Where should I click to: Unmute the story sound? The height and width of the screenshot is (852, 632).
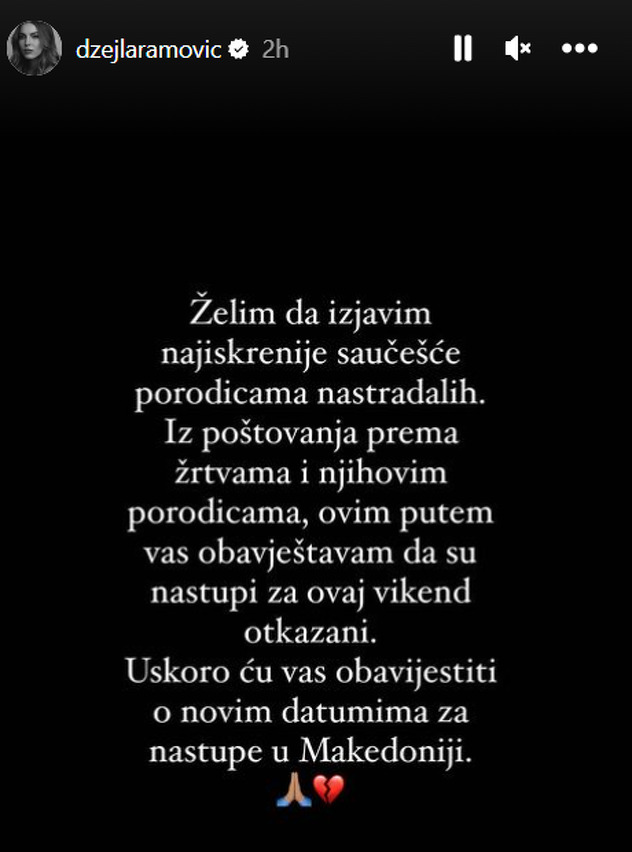tap(518, 48)
